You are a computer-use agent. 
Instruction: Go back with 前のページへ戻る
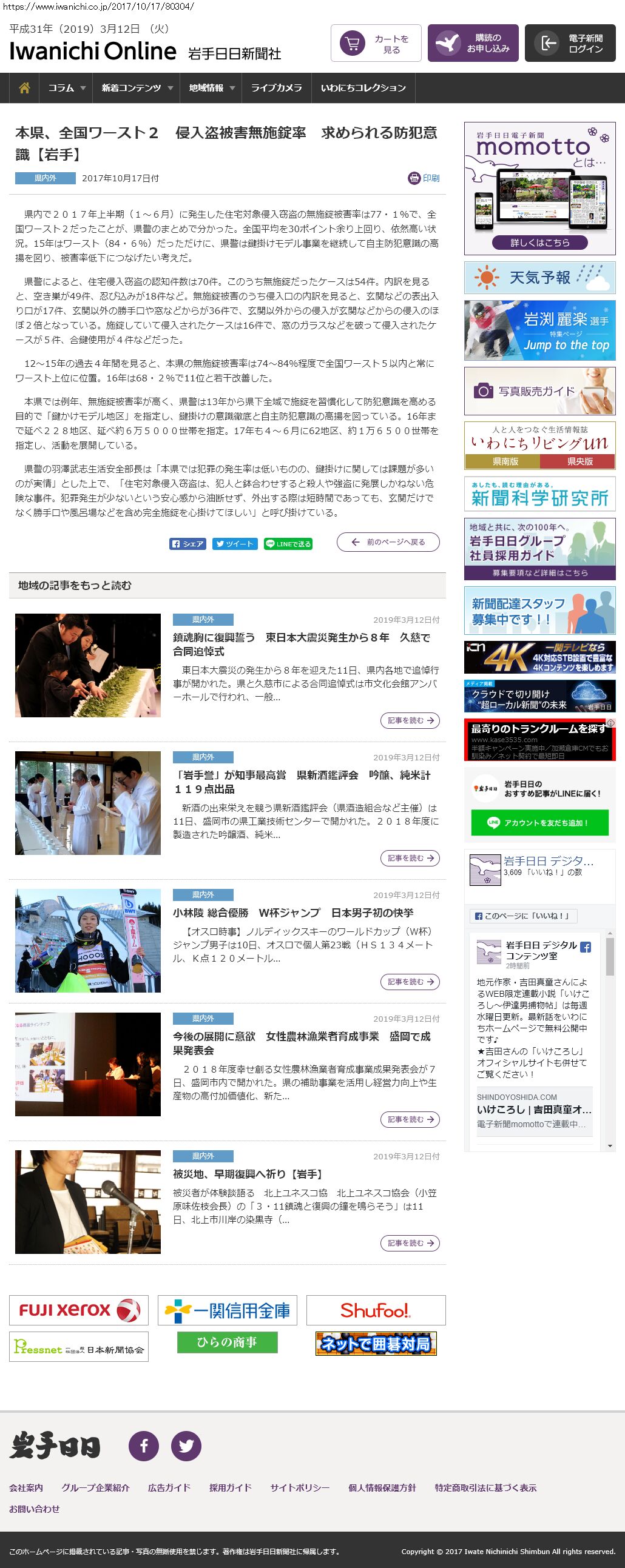click(388, 541)
